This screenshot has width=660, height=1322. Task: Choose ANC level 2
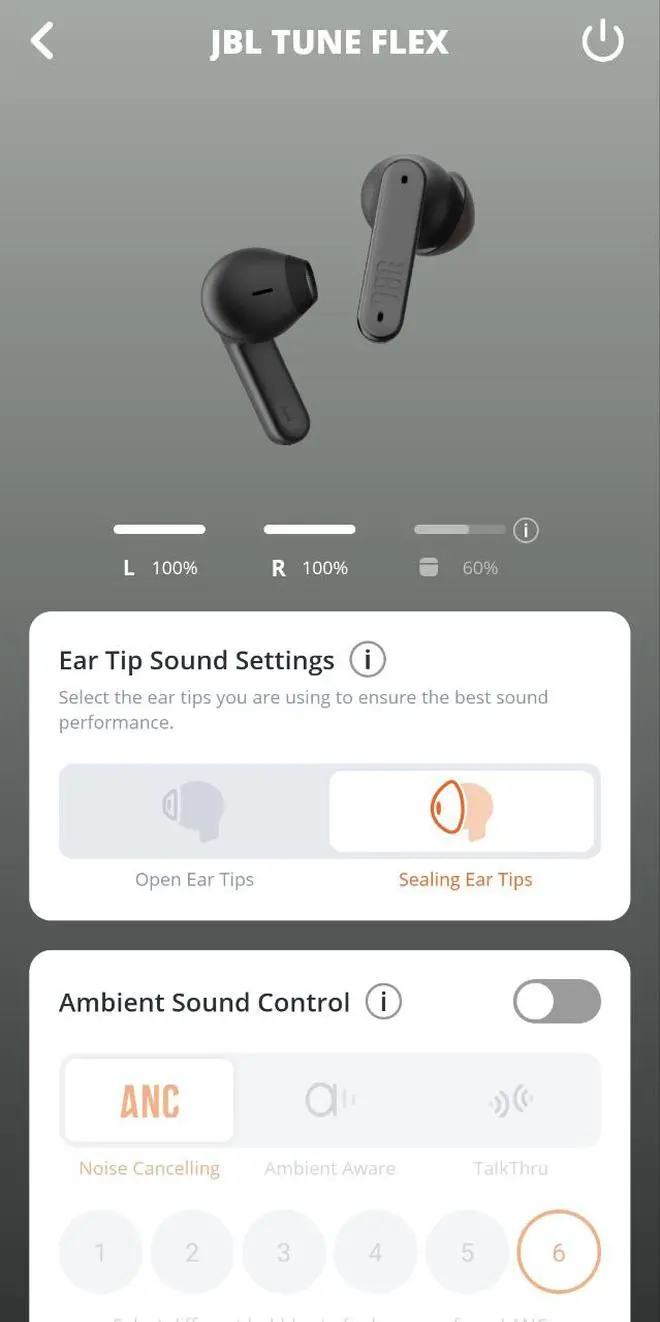[x=192, y=1252]
